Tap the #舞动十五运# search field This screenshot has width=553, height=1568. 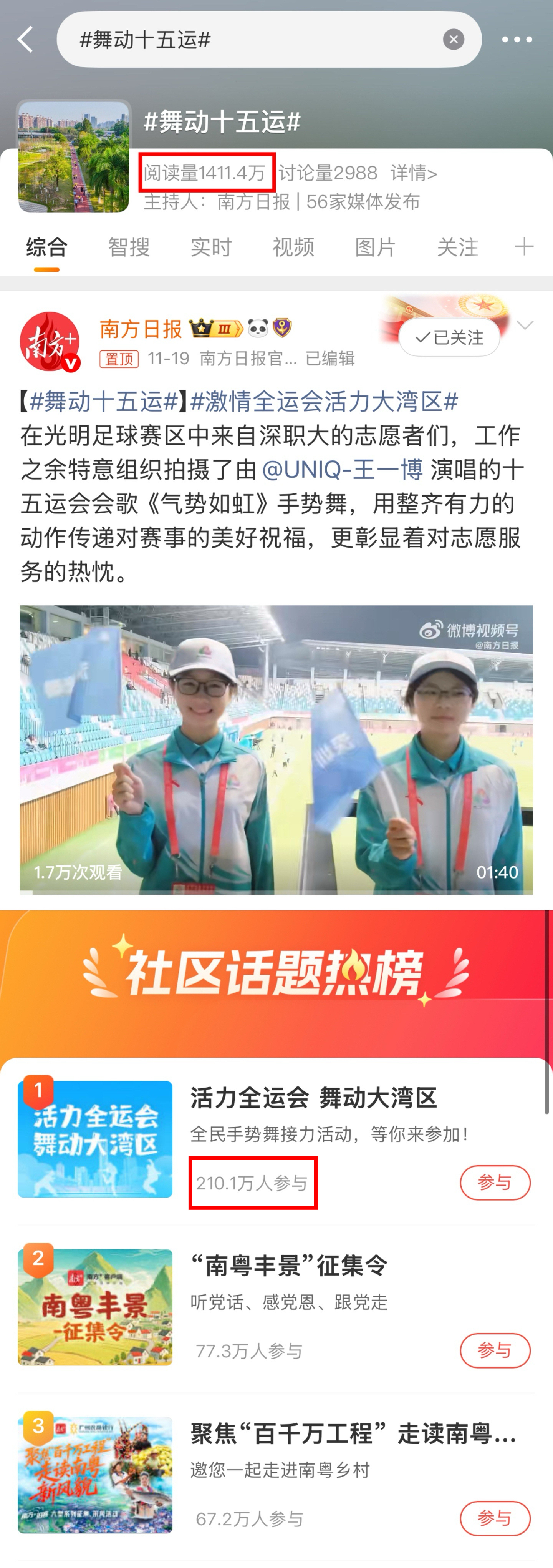coord(255,40)
